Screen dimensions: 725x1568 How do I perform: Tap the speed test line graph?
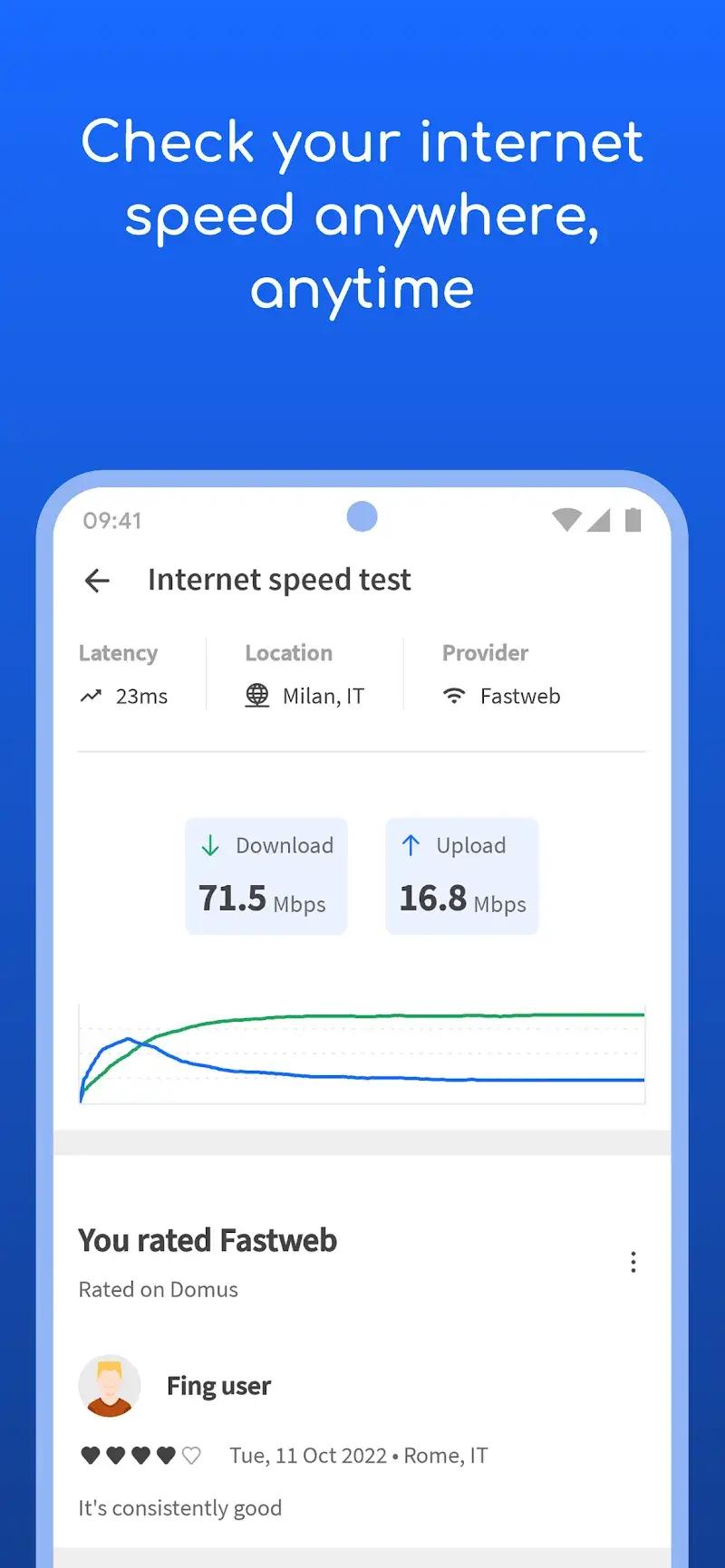point(362,1053)
